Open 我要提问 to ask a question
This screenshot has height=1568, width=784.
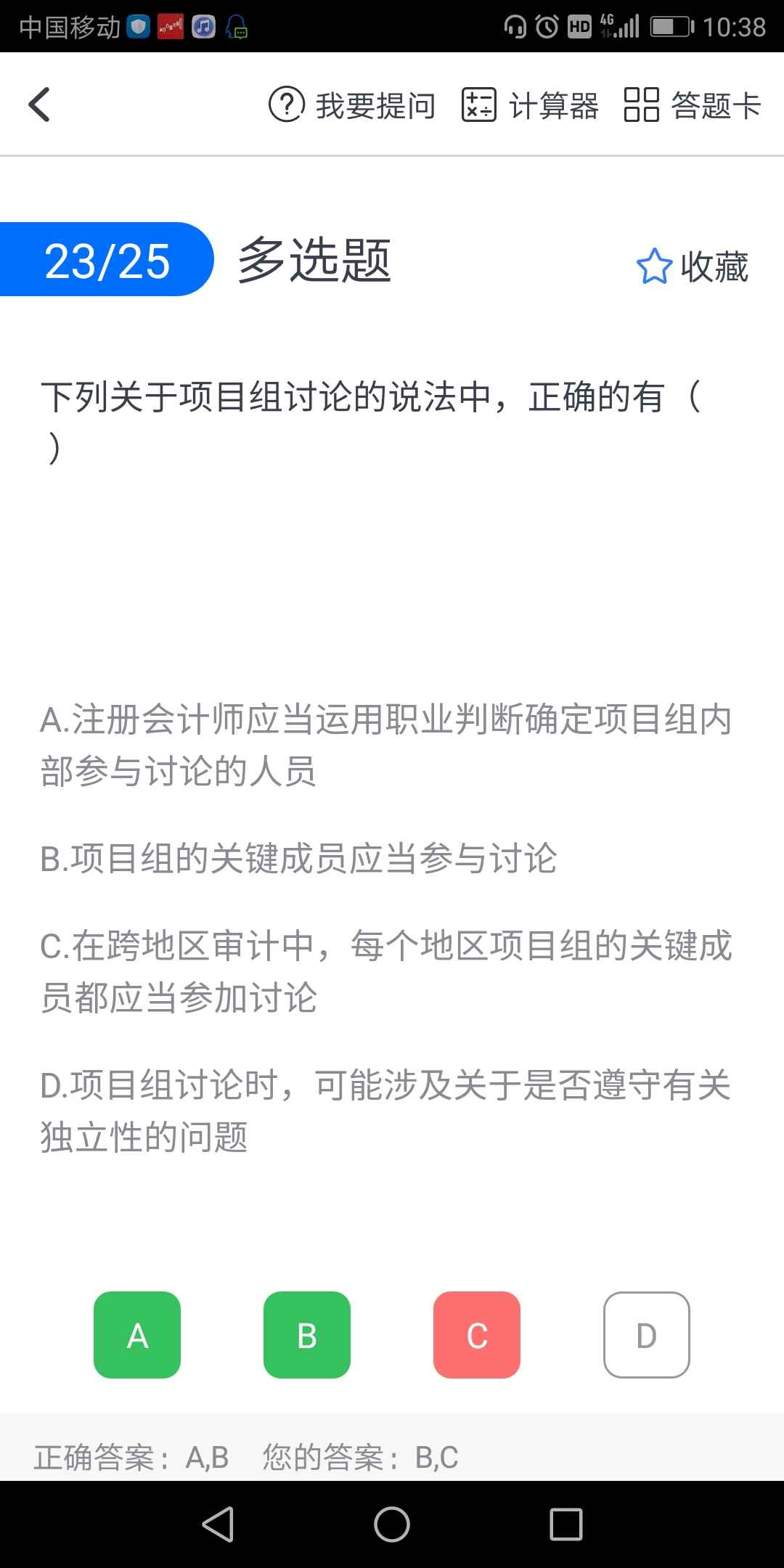[352, 106]
